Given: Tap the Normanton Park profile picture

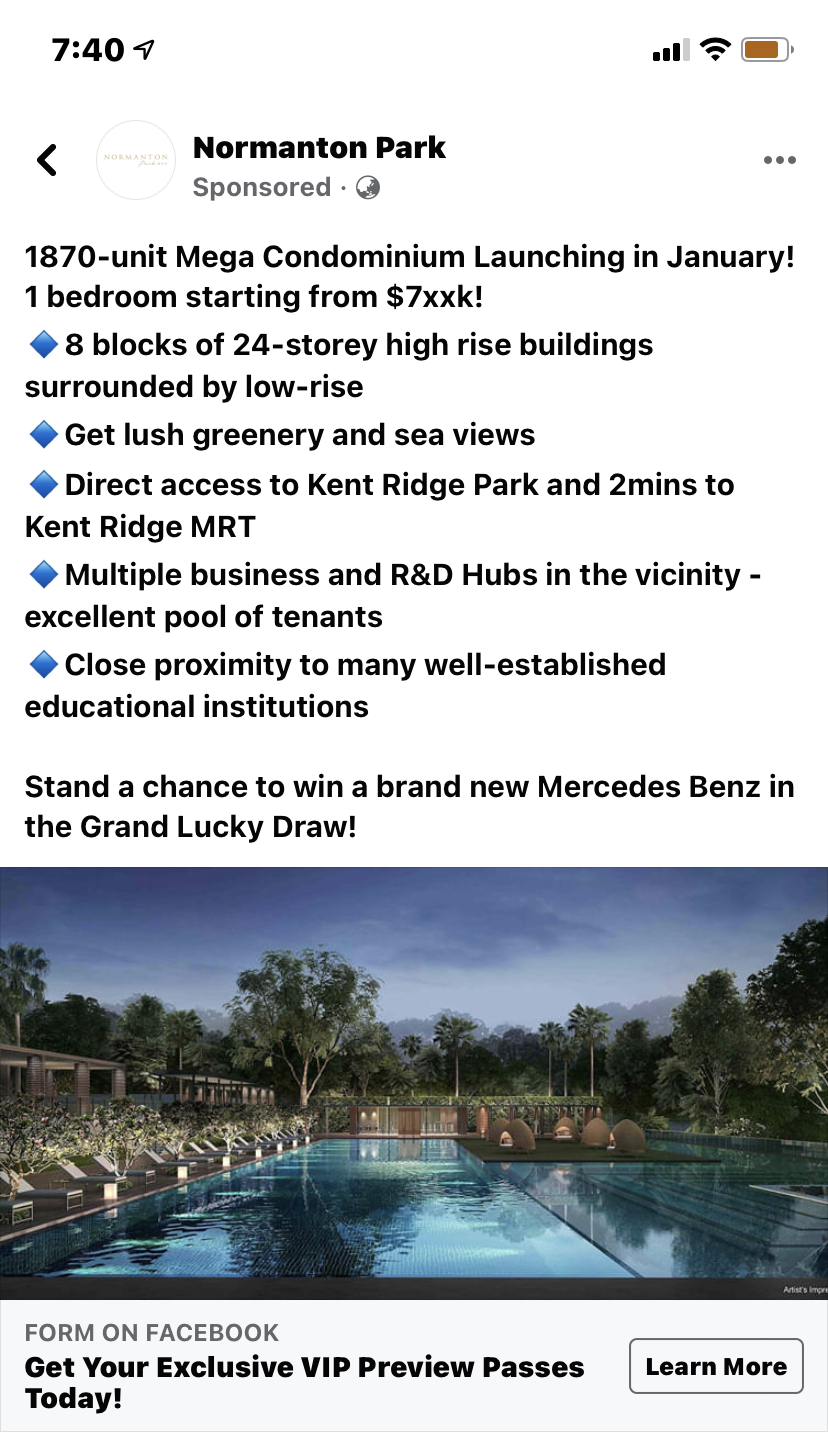Looking at the screenshot, I should coord(136,160).
